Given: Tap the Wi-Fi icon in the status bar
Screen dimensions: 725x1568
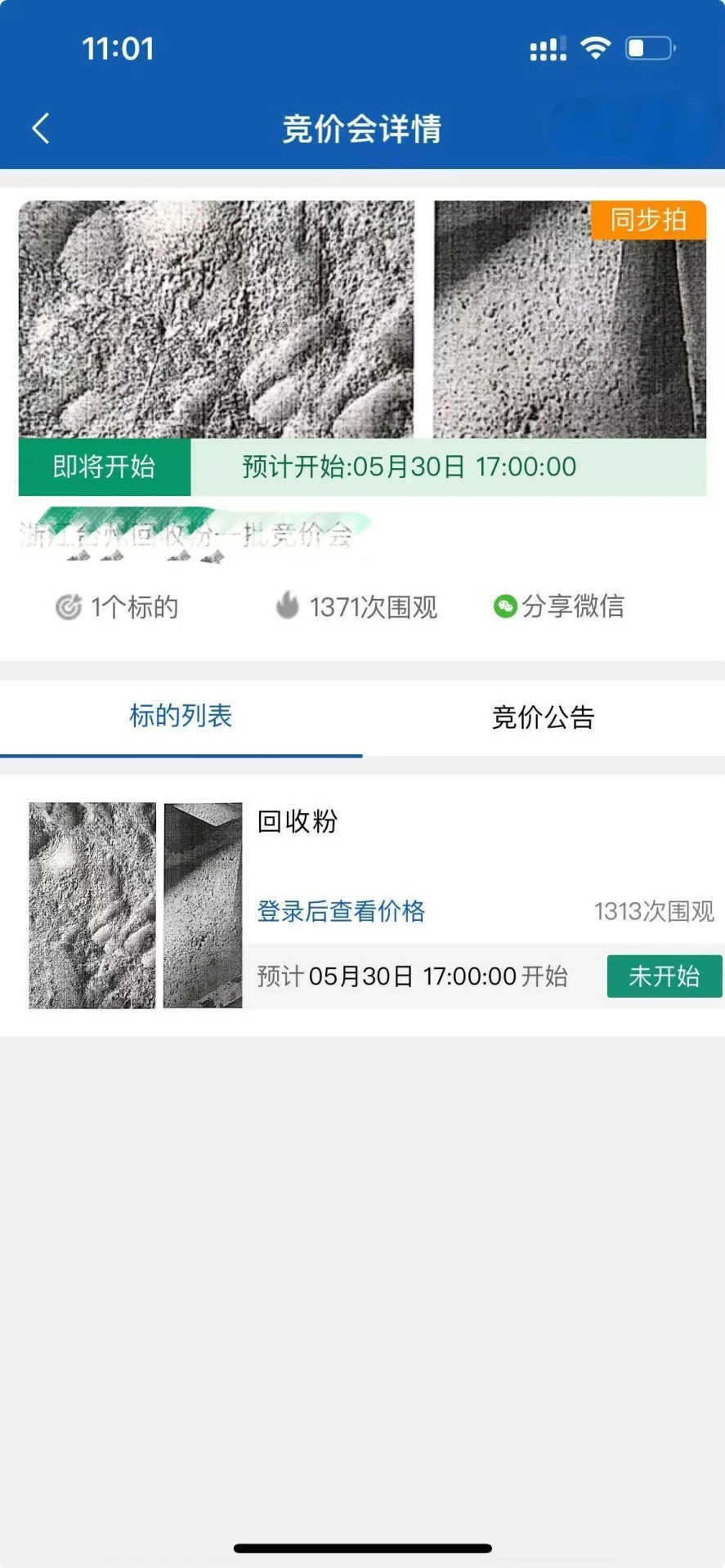Looking at the screenshot, I should [597, 47].
